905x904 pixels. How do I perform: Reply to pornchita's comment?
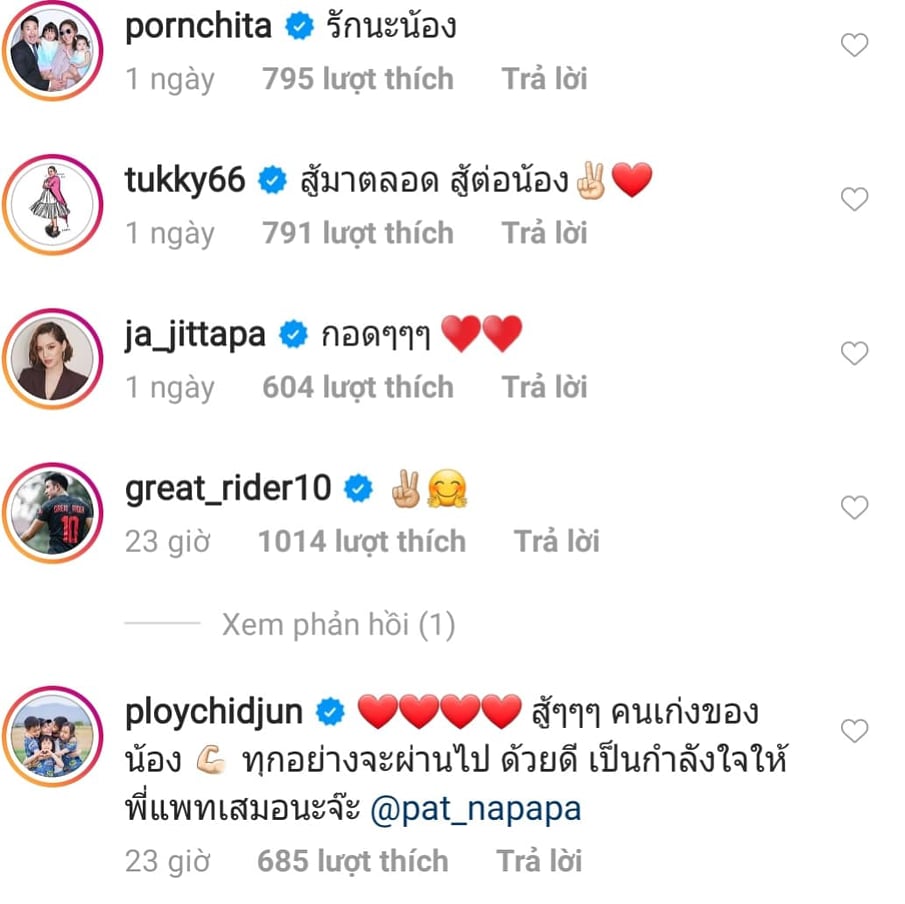pyautogui.click(x=544, y=79)
